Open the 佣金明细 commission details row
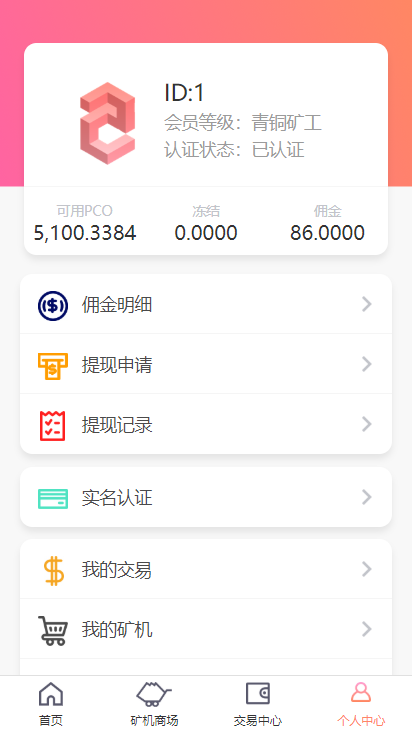 coord(206,304)
